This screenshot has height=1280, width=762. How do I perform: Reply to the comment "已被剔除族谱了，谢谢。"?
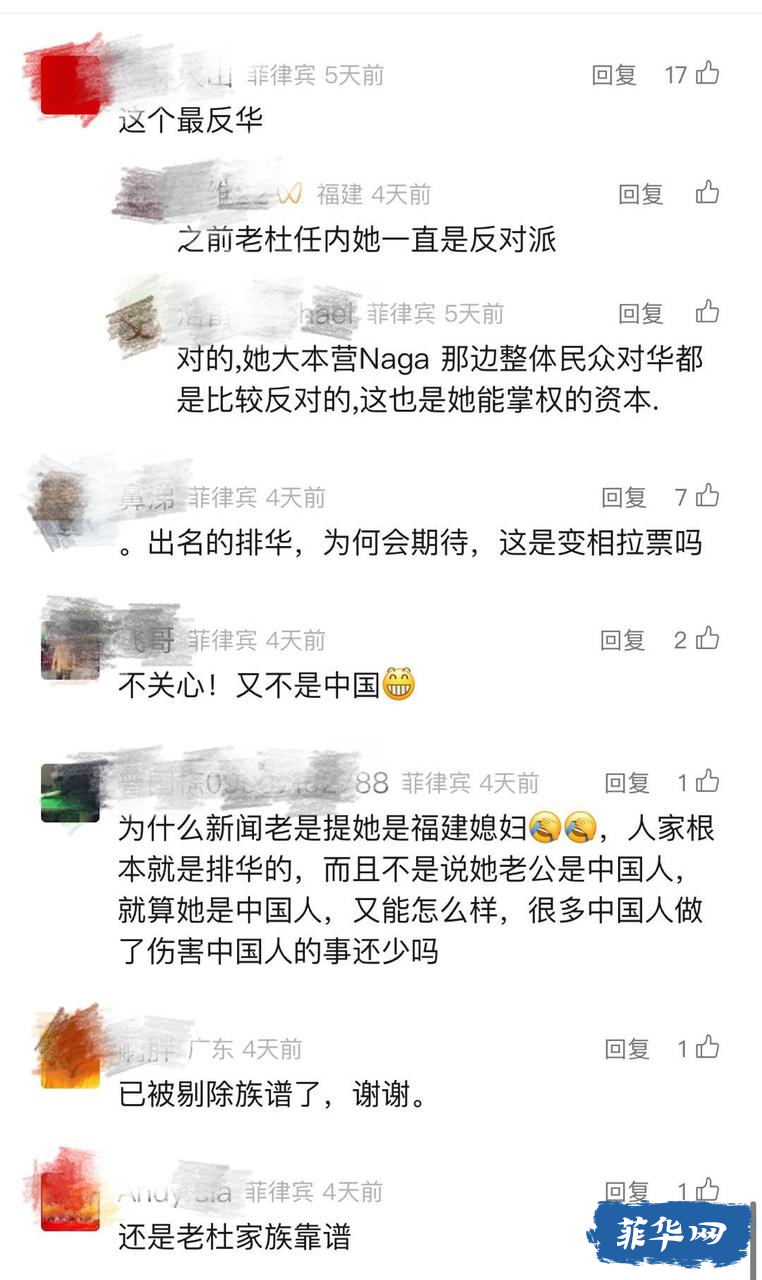(x=627, y=1049)
